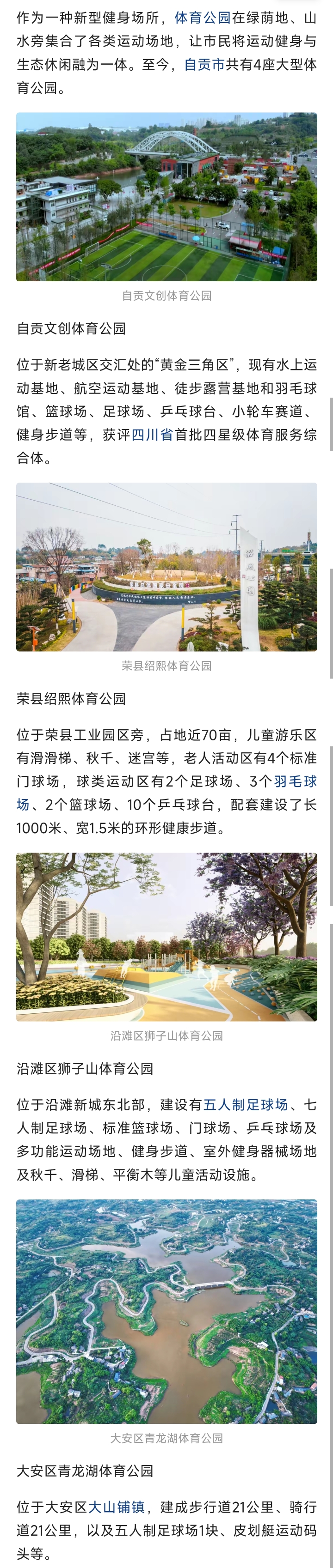Follow the 自贡市 hyperlink
The width and height of the screenshot is (333, 1568).
pos(205,65)
